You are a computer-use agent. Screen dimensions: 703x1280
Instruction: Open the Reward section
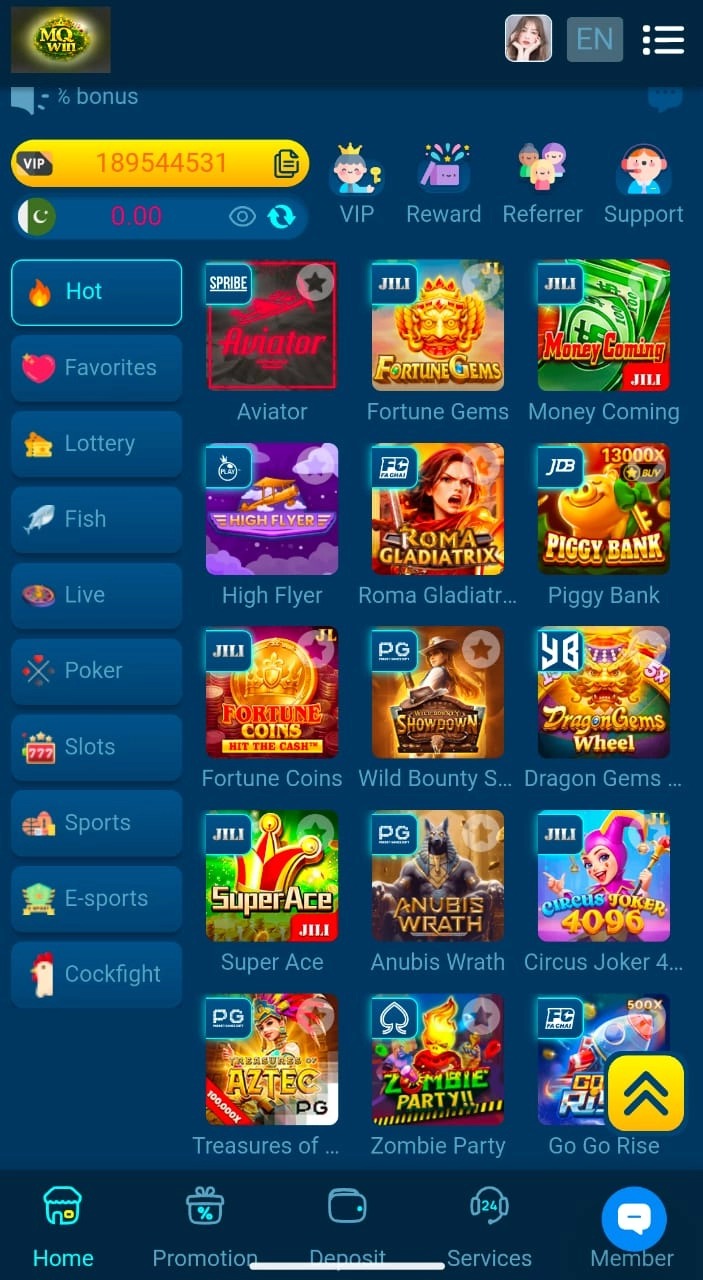[x=443, y=185]
